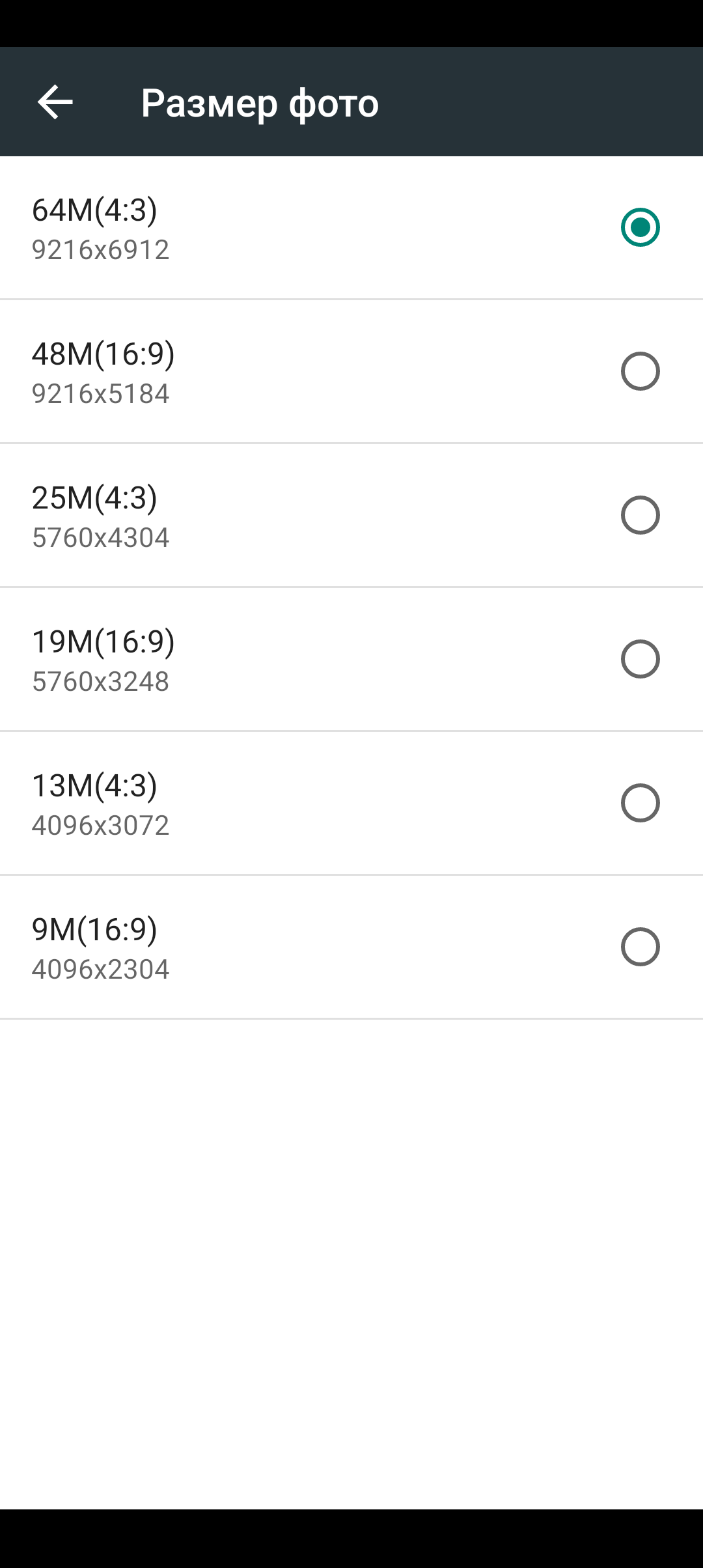Select the 64M(4:3) photo size
The height and width of the screenshot is (1568, 703).
pos(351,228)
